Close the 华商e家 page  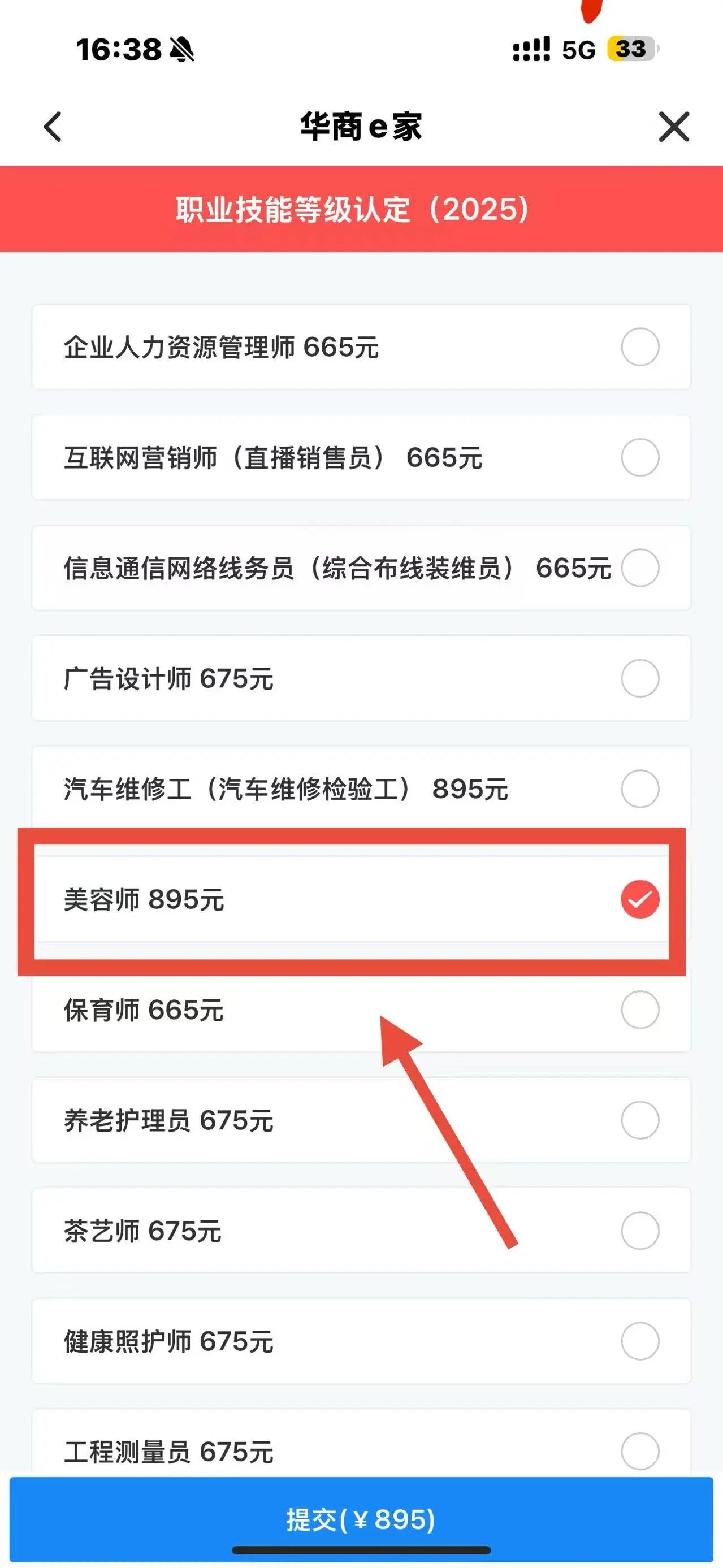coord(674,127)
